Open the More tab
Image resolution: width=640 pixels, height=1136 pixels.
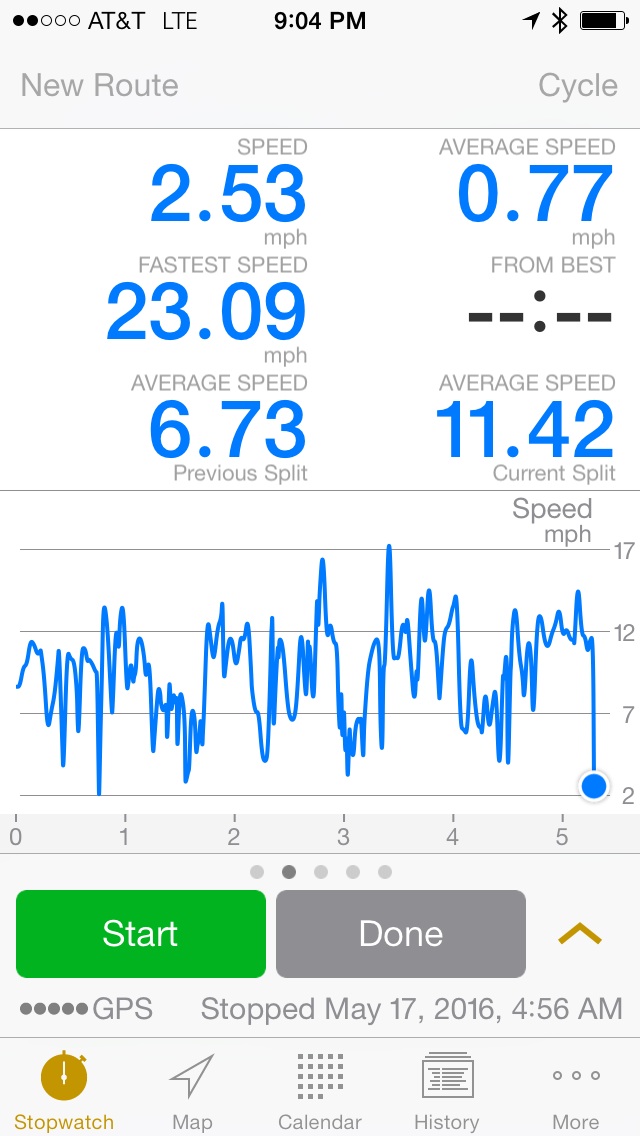576,1091
